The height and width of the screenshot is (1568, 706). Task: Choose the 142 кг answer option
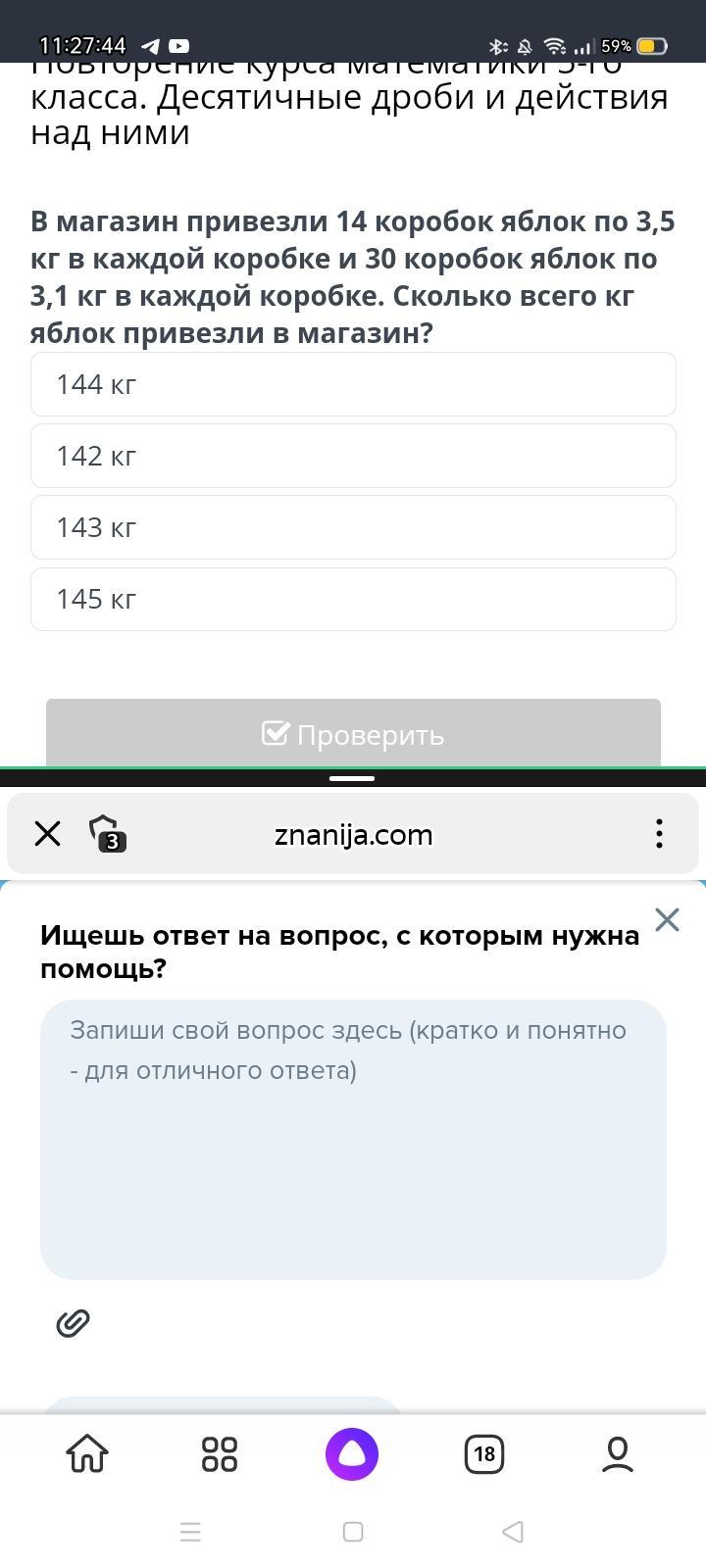(353, 456)
